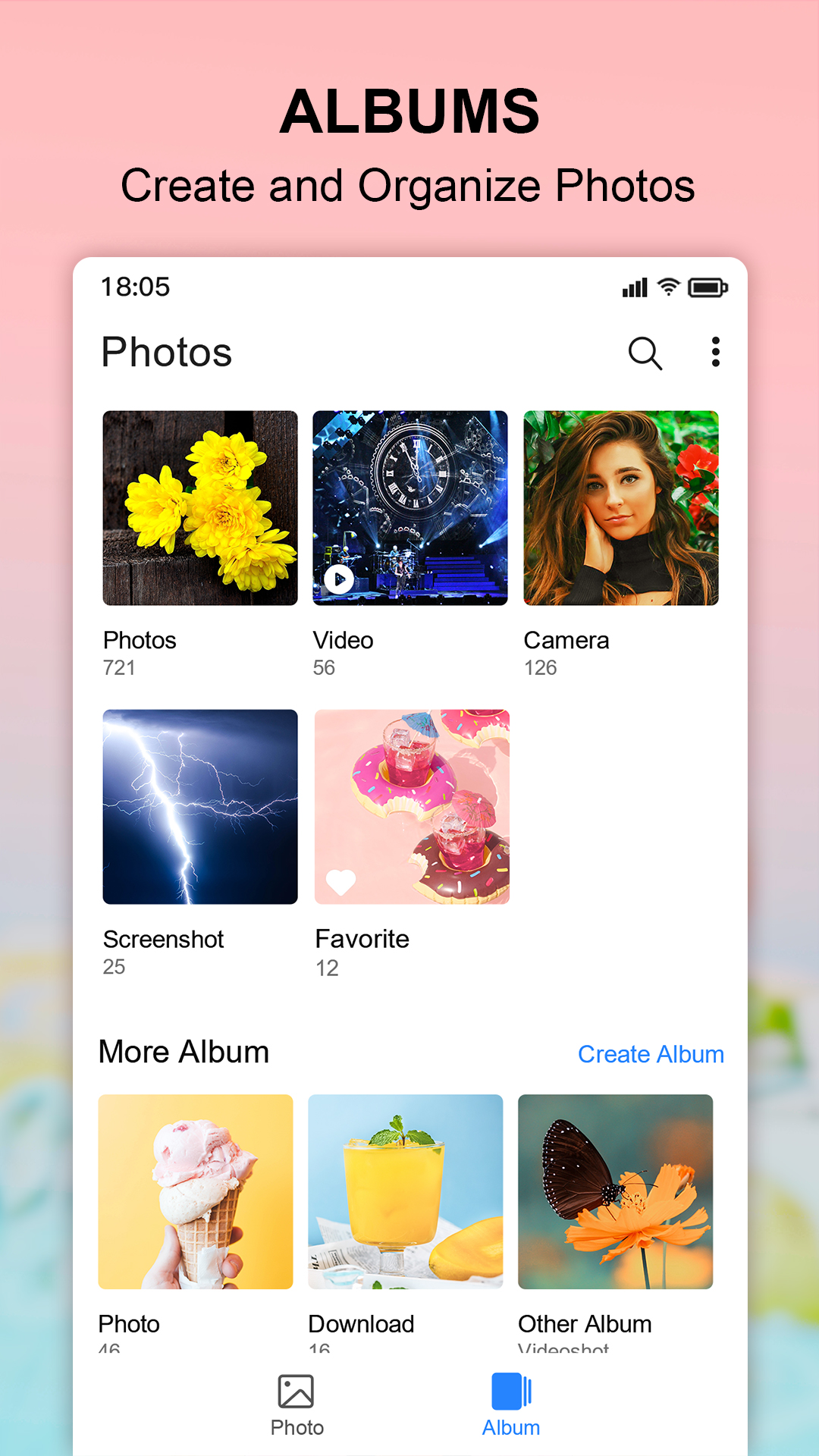Tap the signal strength bars in status bar
The width and height of the screenshot is (819, 1456).
point(634,287)
